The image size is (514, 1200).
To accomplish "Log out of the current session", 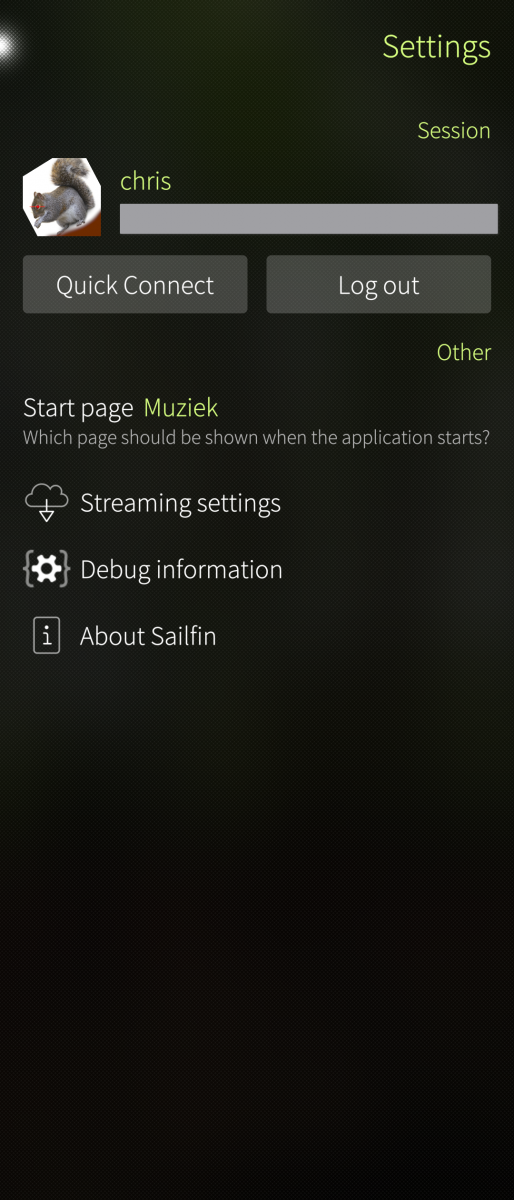I will (378, 285).
